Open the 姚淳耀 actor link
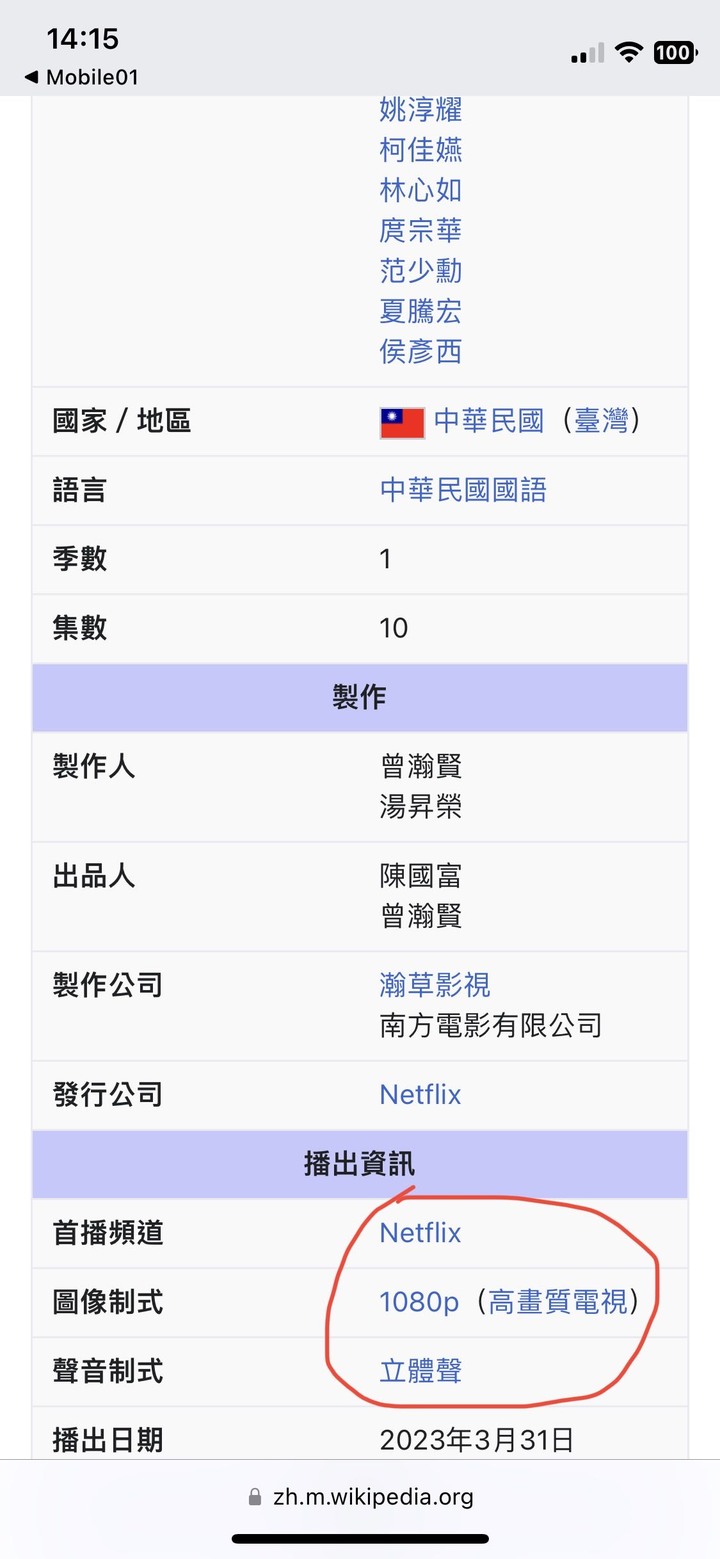Image resolution: width=720 pixels, height=1559 pixels. coord(421,109)
